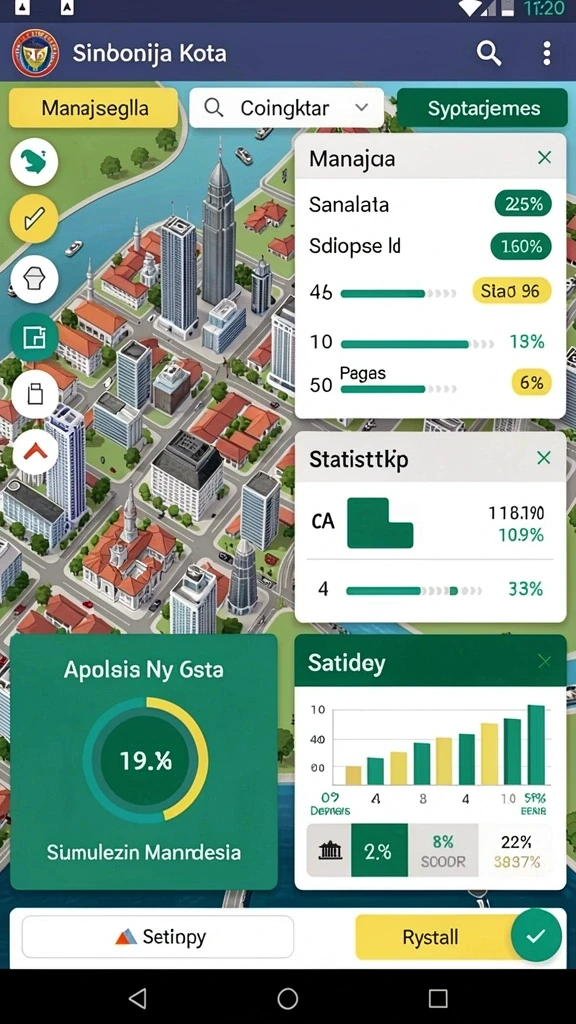Tap the Setinpy button
Screen dimensions: 576x1024
pos(158,936)
